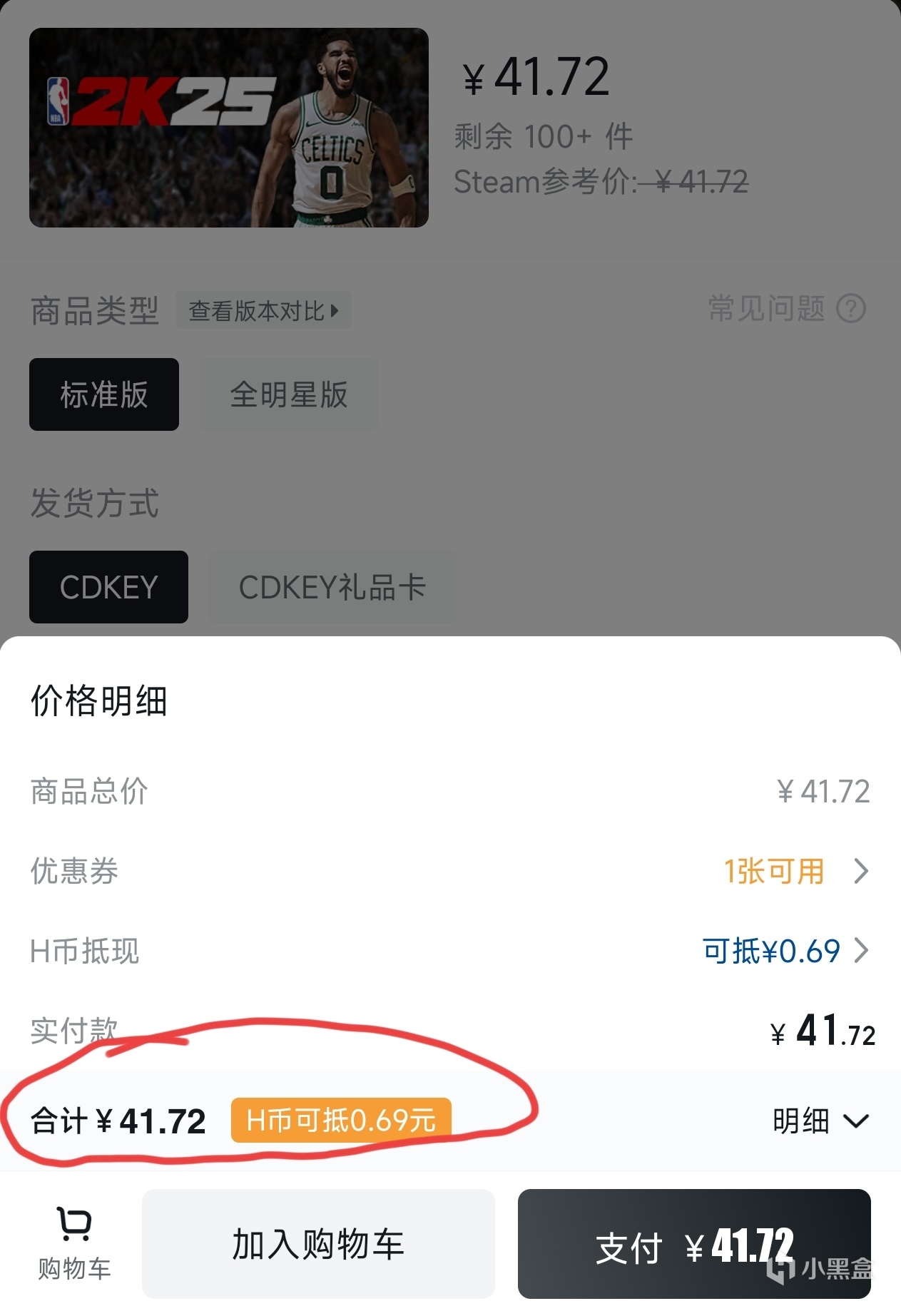Choose CDKEY礼品卡 delivery method
The height and width of the screenshot is (1316, 901).
tap(332, 587)
